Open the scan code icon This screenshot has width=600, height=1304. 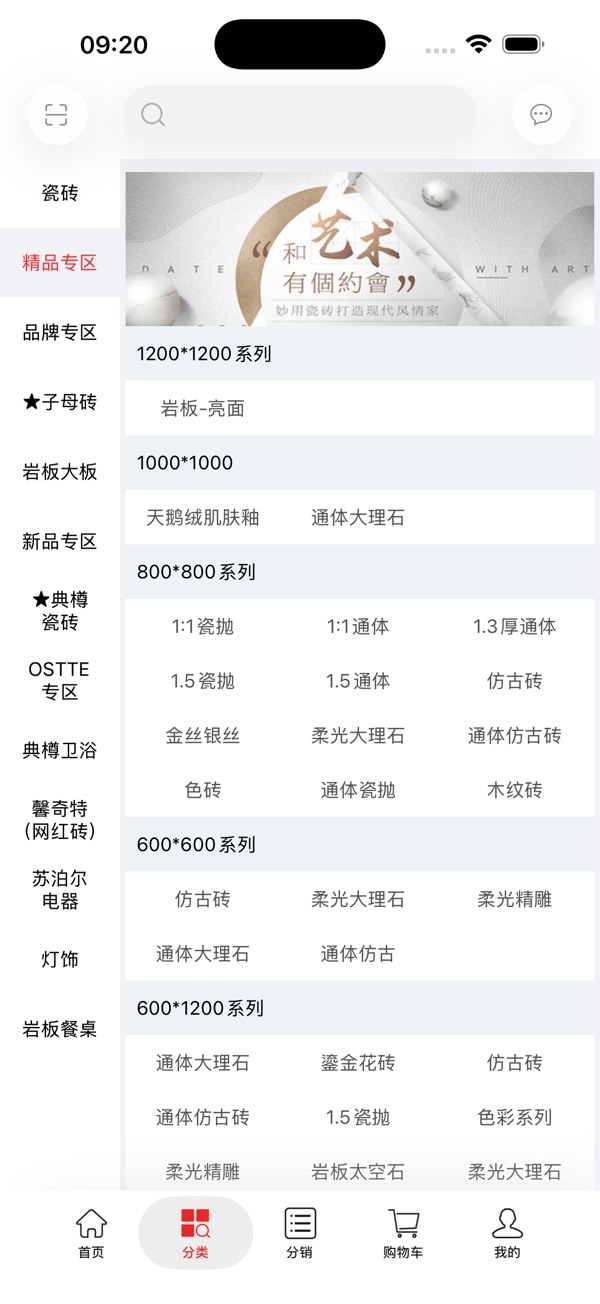57,115
